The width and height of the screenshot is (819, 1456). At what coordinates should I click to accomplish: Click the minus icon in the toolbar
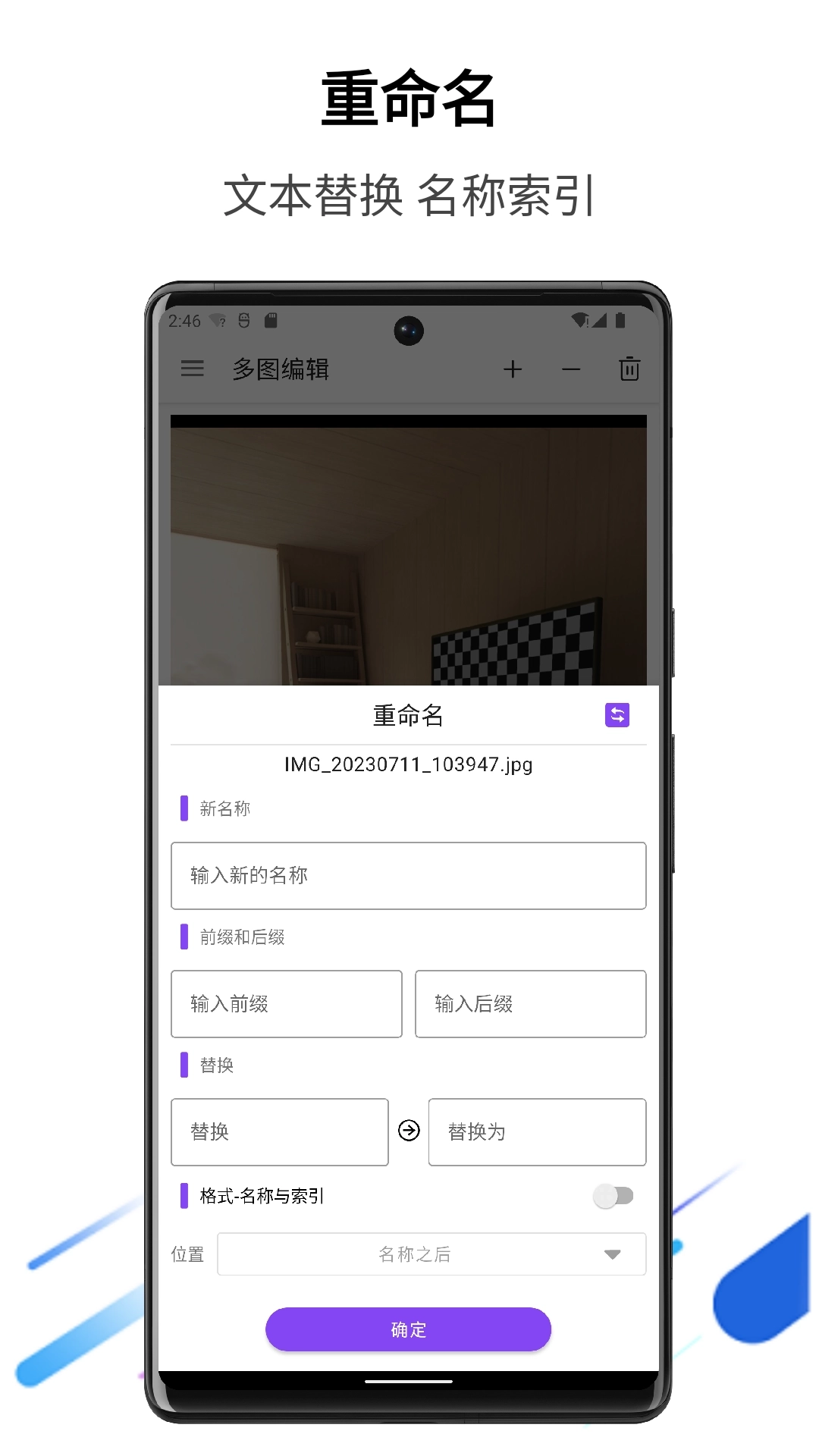571,370
